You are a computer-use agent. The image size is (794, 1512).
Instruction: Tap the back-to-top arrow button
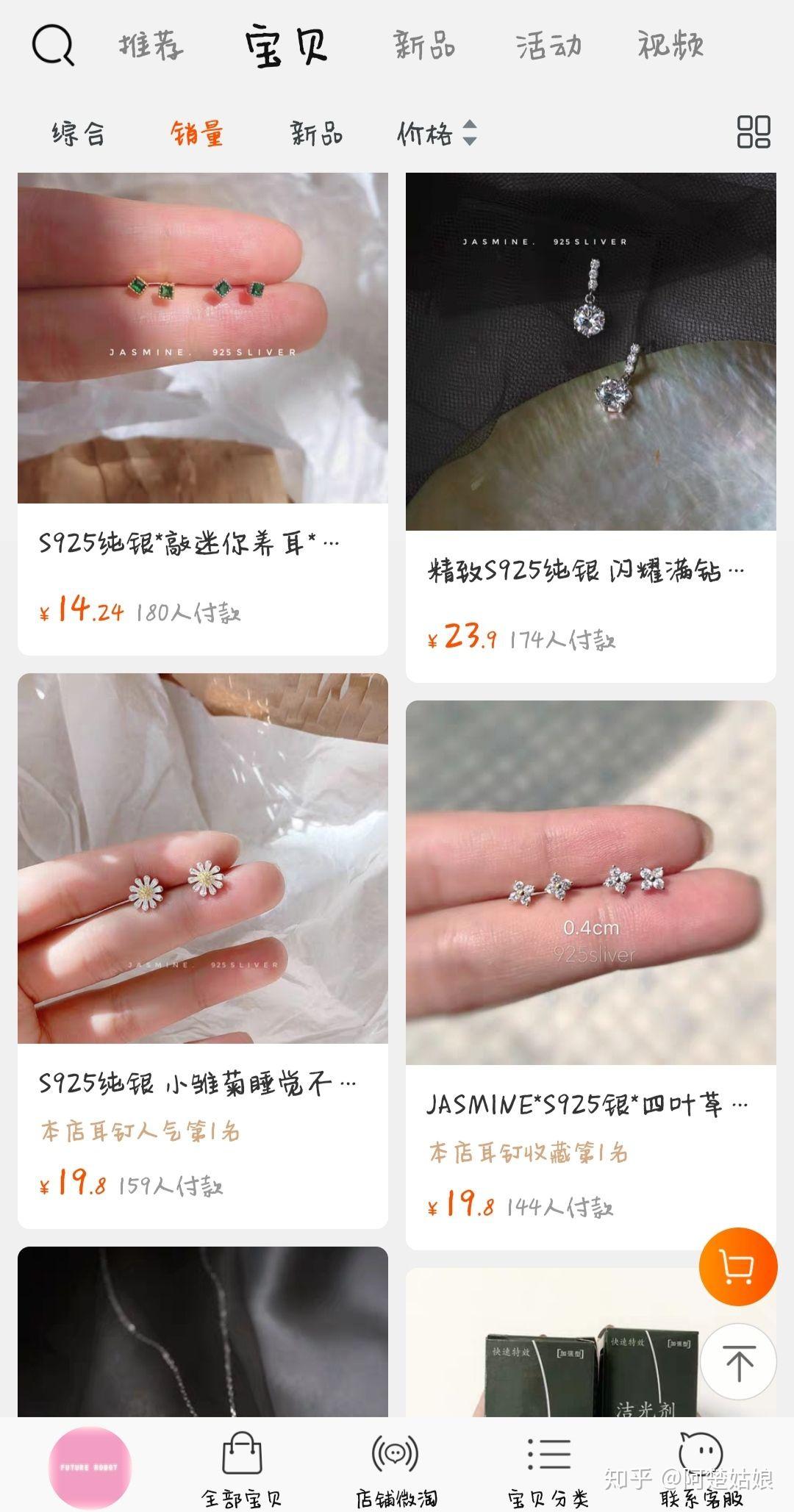click(738, 1362)
